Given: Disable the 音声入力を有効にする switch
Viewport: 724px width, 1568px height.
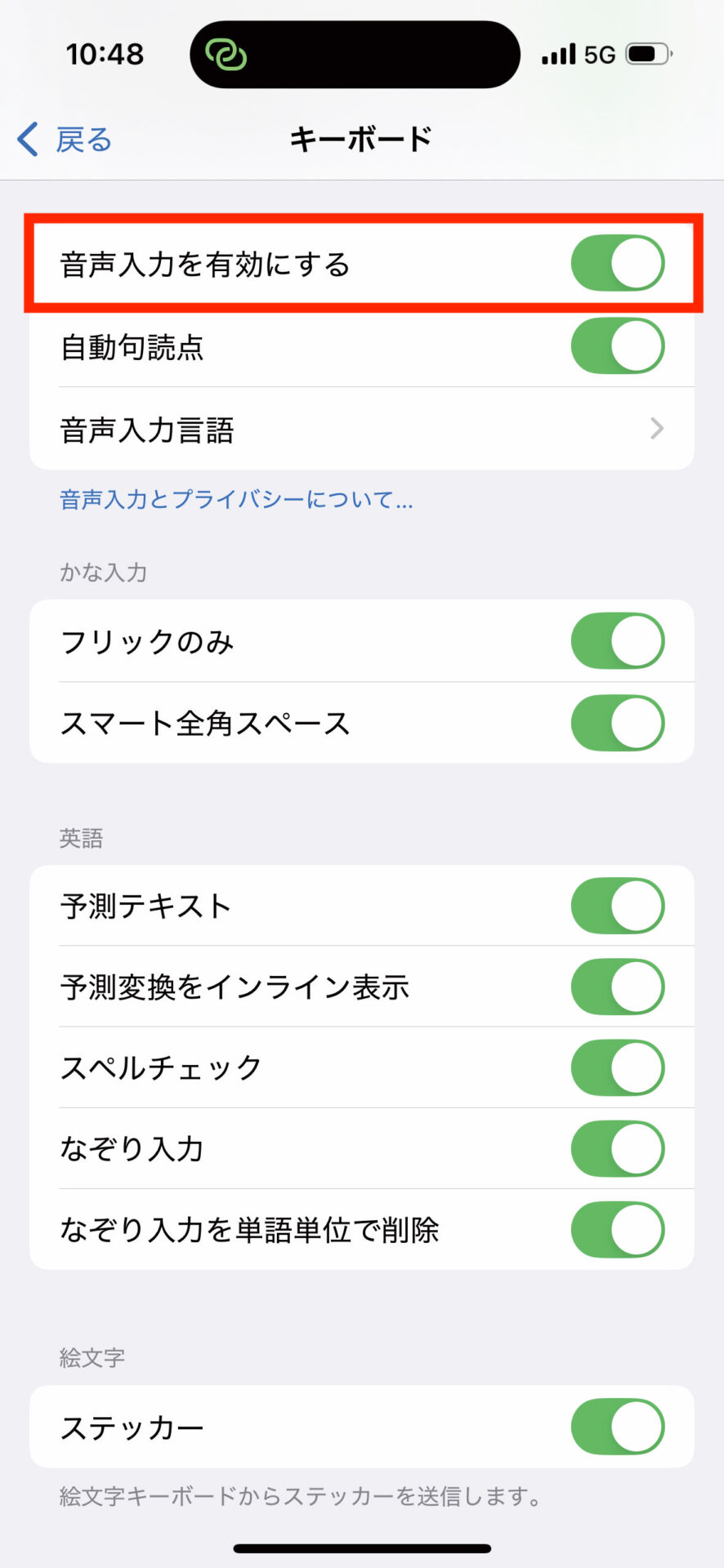Looking at the screenshot, I should click(617, 263).
